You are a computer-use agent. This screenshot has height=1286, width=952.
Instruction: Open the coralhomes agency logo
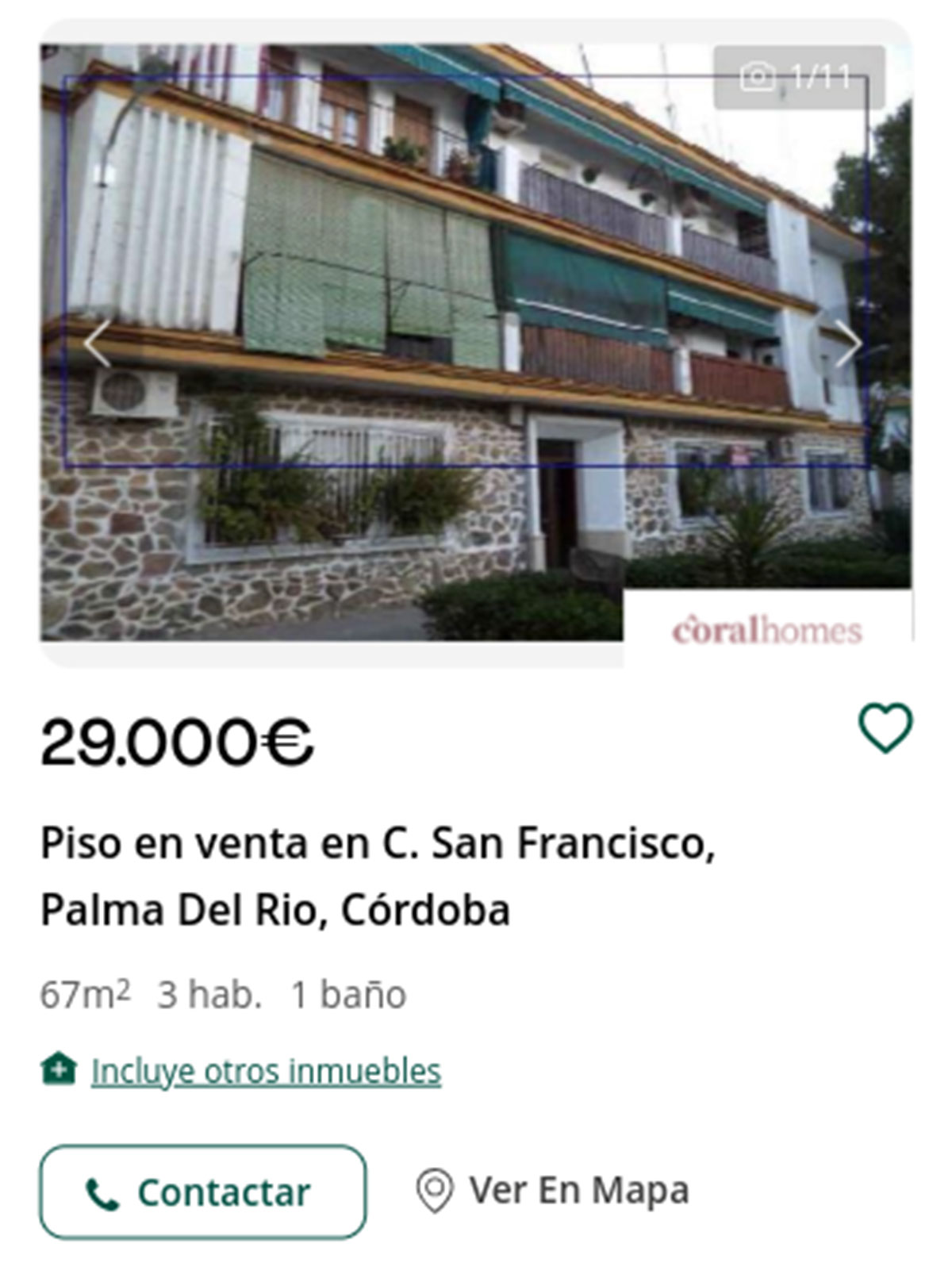(767, 631)
